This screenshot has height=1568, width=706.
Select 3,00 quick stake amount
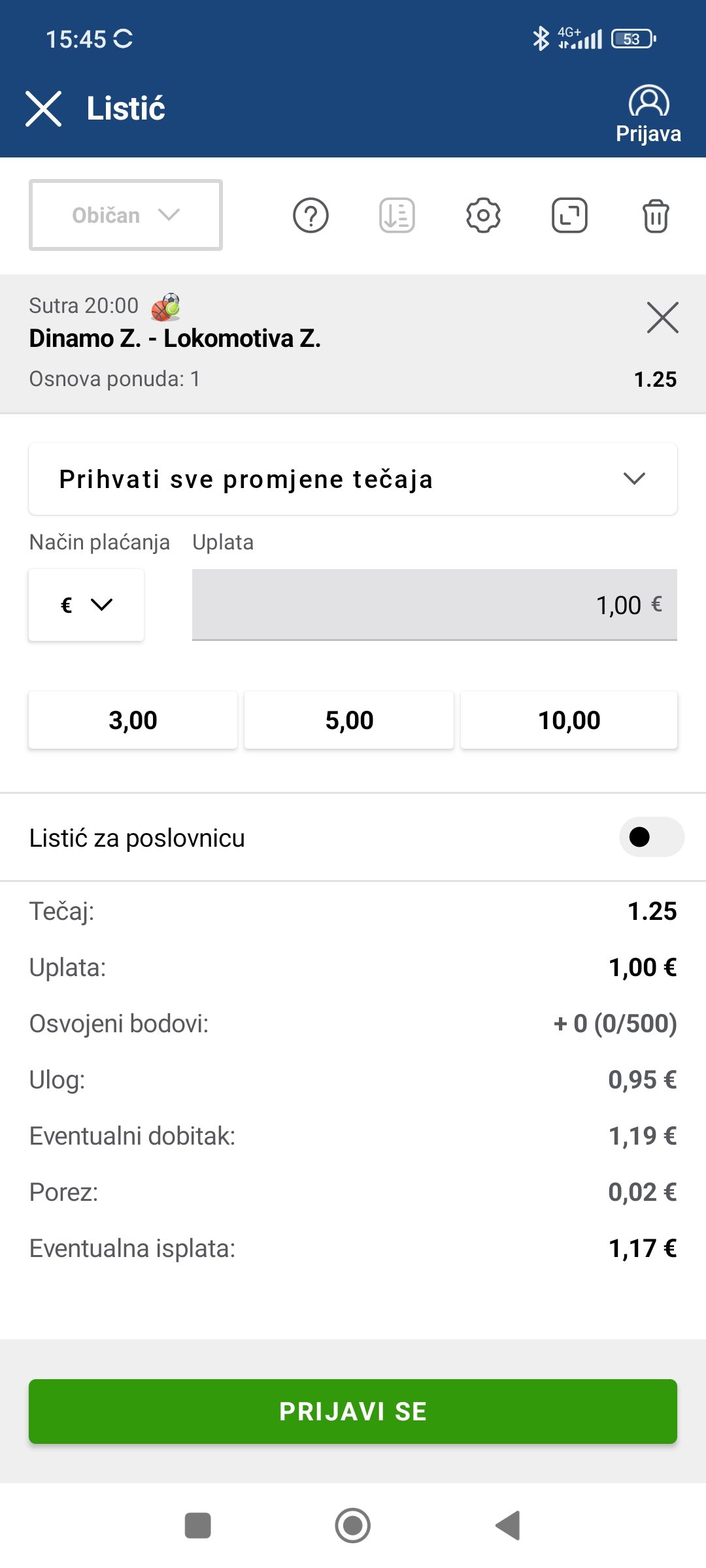point(133,720)
